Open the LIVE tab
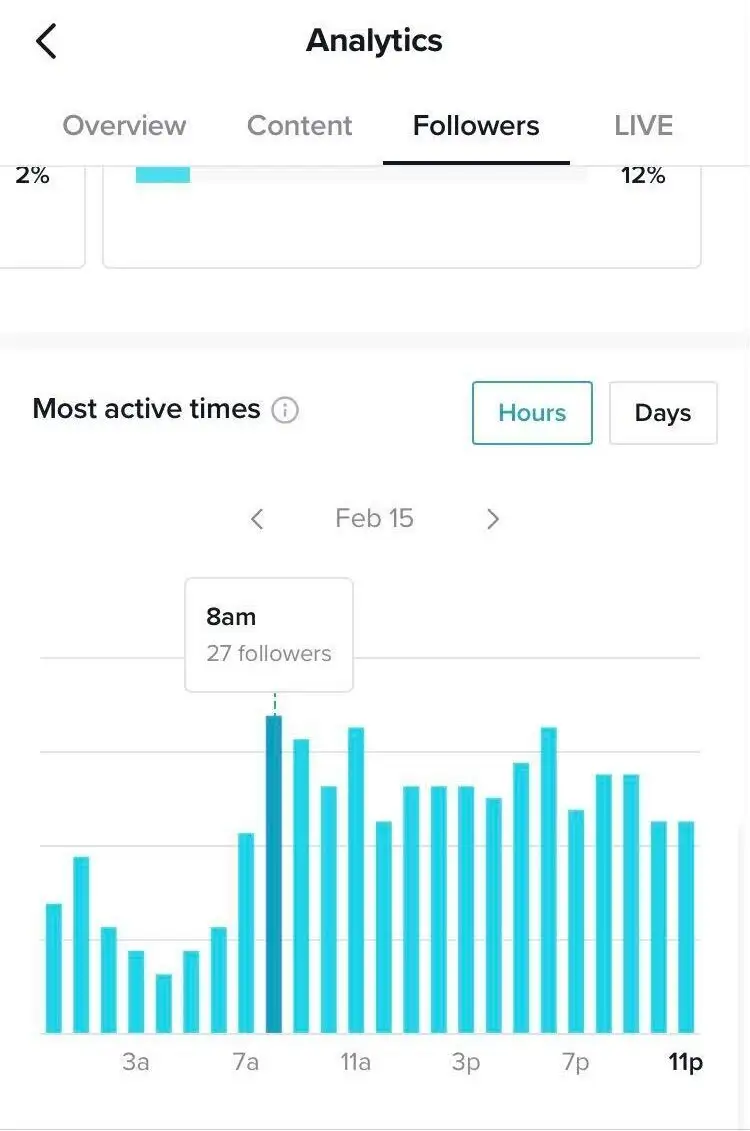750x1131 pixels. coord(643,125)
